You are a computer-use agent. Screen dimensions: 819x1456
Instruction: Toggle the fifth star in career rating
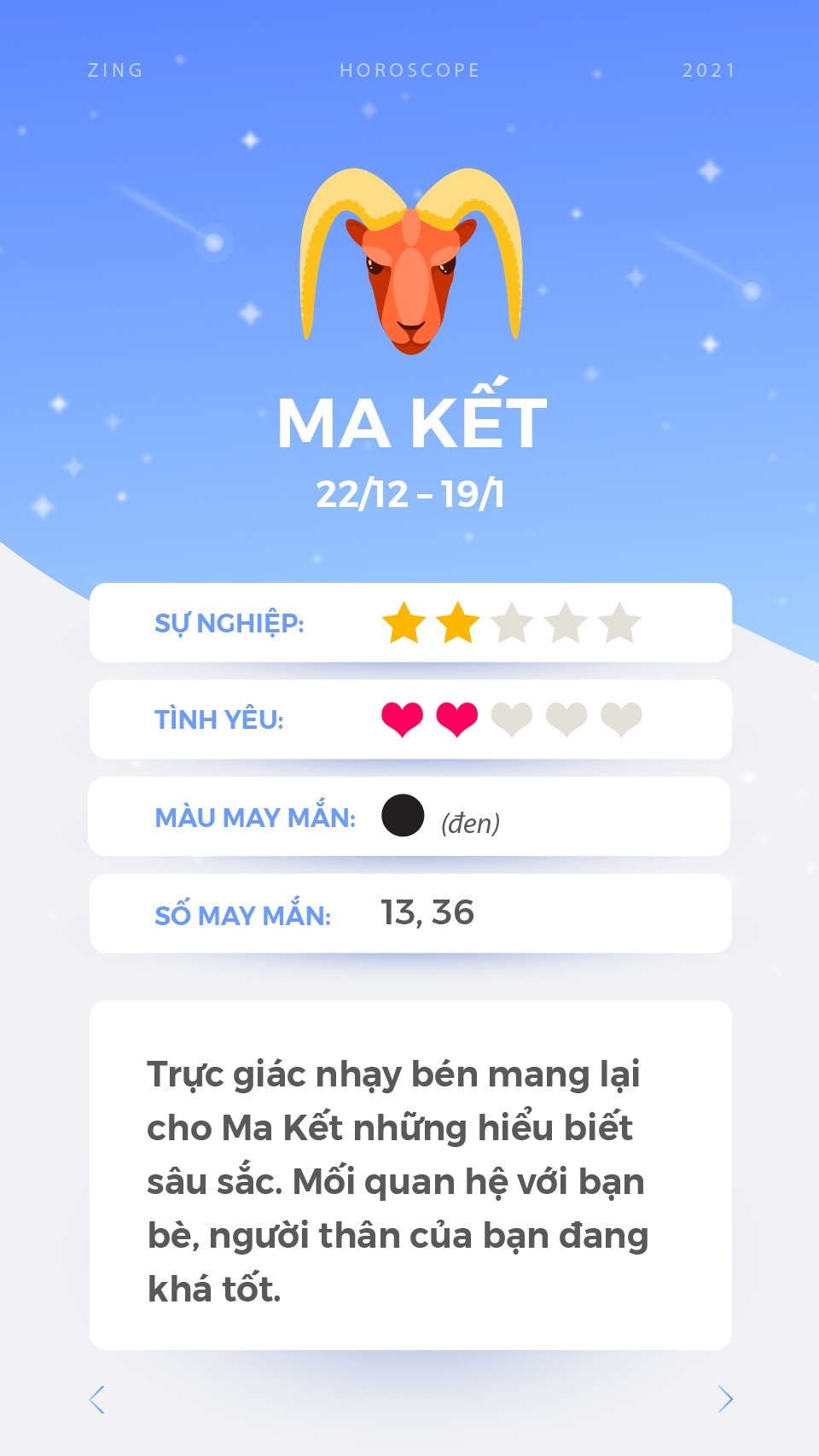[x=618, y=624]
